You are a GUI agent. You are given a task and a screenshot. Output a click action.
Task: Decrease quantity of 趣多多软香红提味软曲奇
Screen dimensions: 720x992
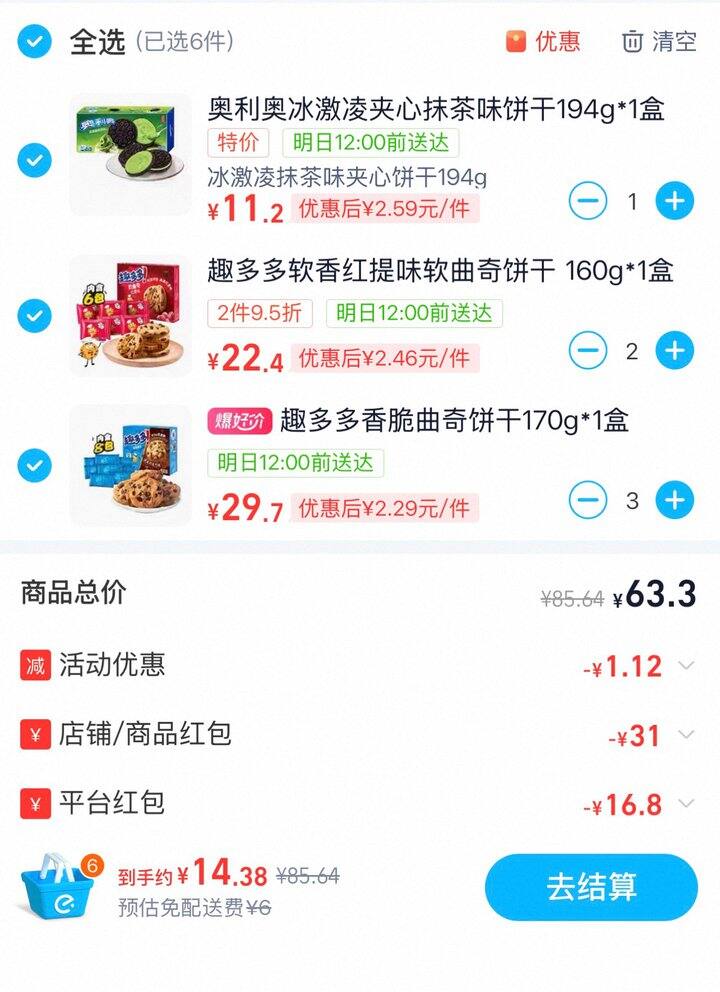click(588, 351)
